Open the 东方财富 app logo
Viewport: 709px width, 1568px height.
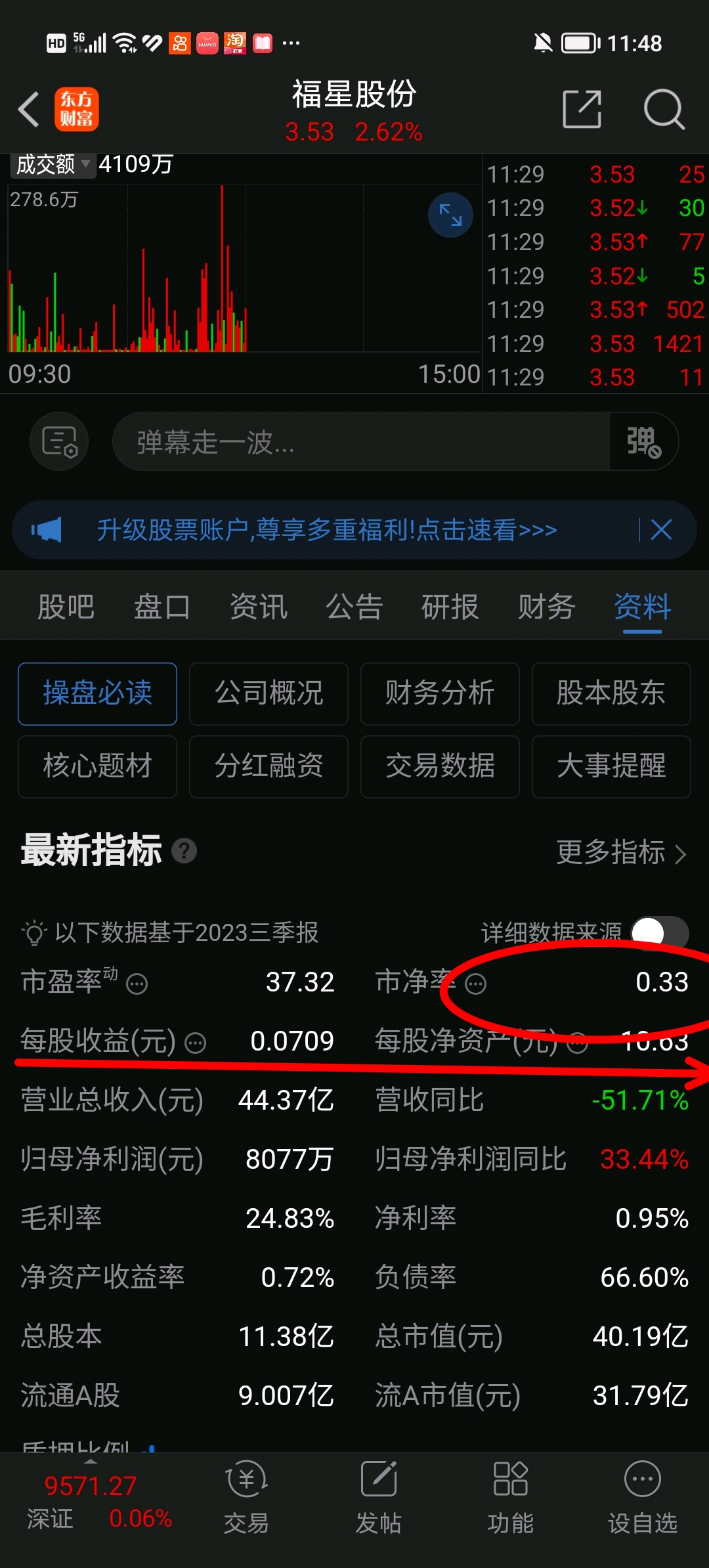[x=77, y=108]
